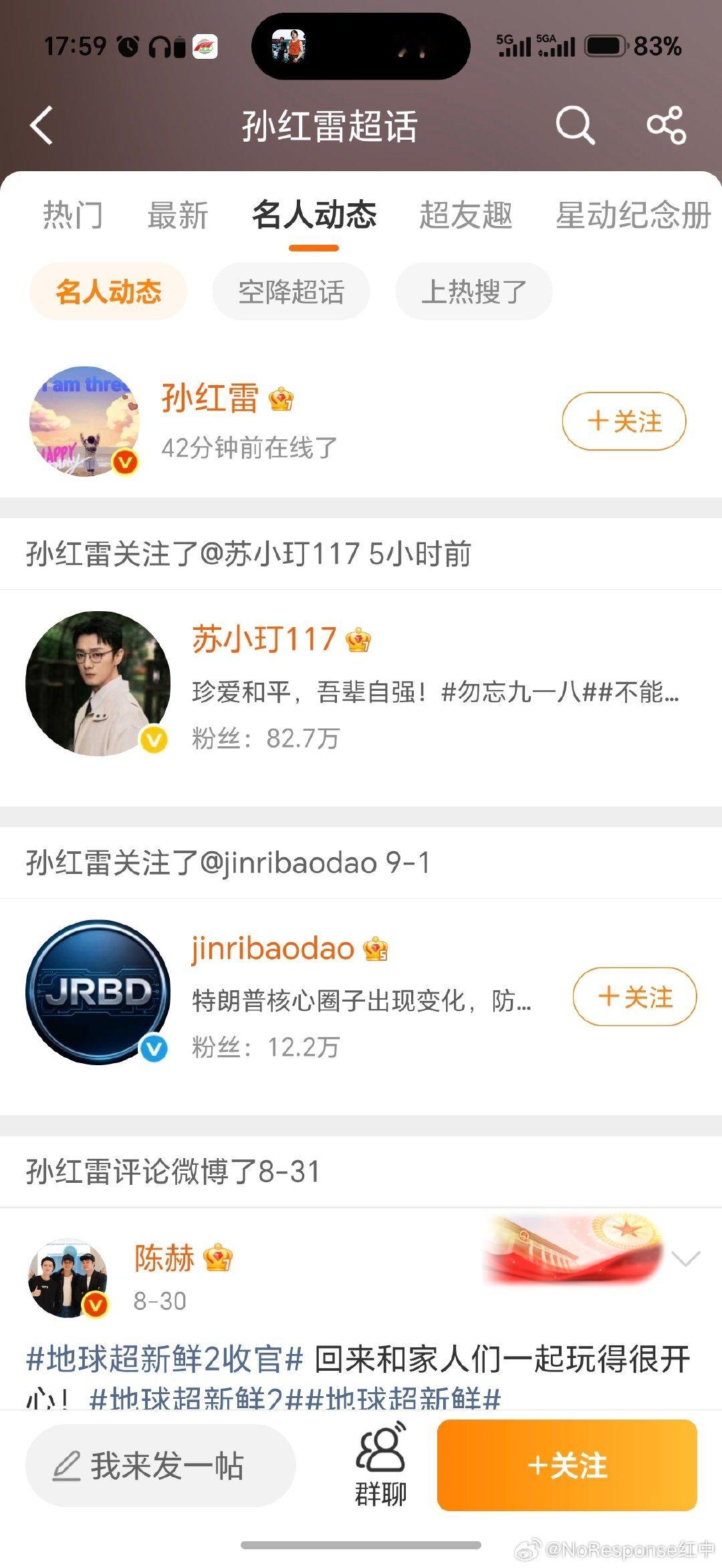
Task: Share this super topic page
Action: (667, 125)
